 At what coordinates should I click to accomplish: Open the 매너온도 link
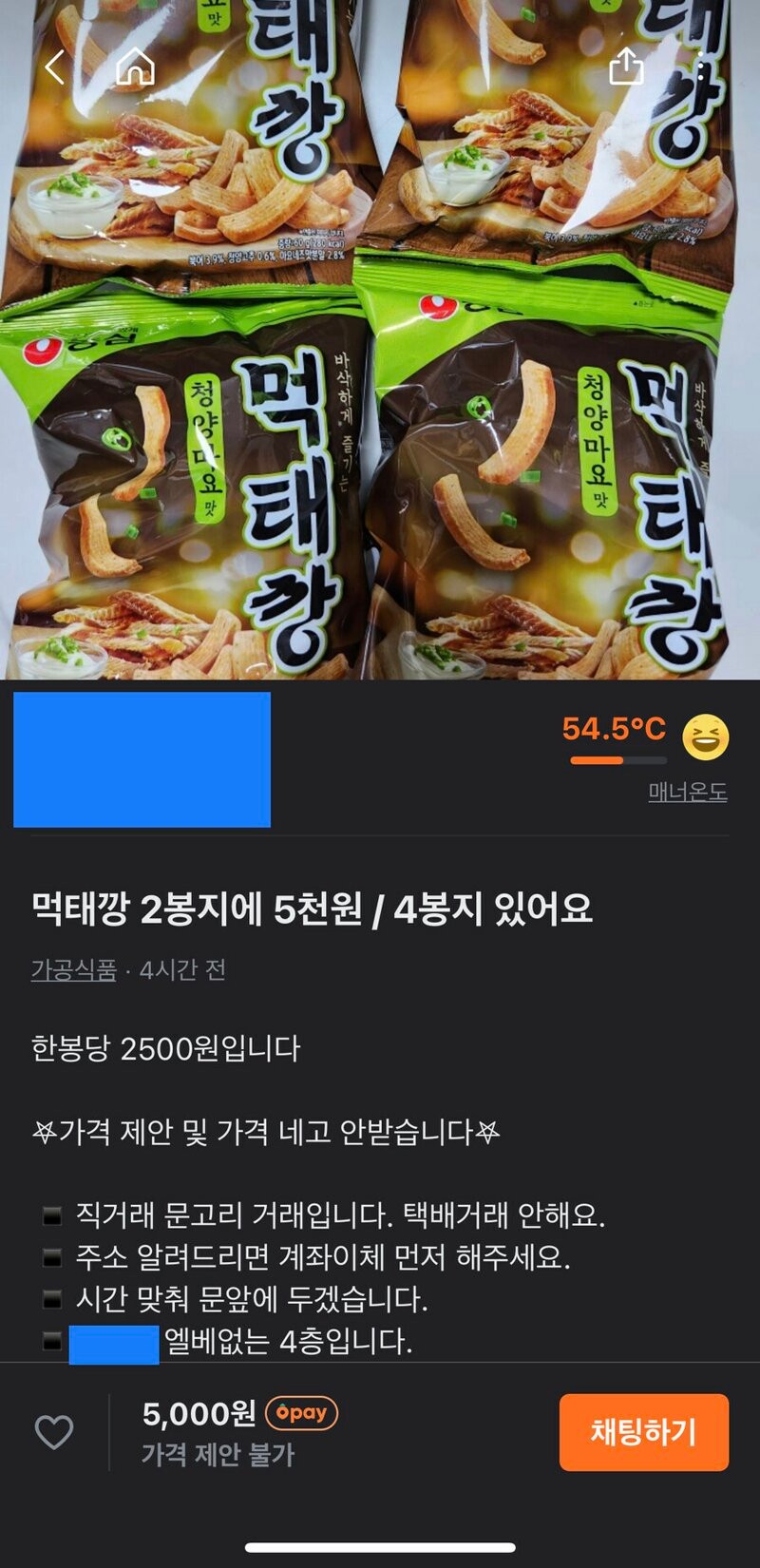pos(688,792)
